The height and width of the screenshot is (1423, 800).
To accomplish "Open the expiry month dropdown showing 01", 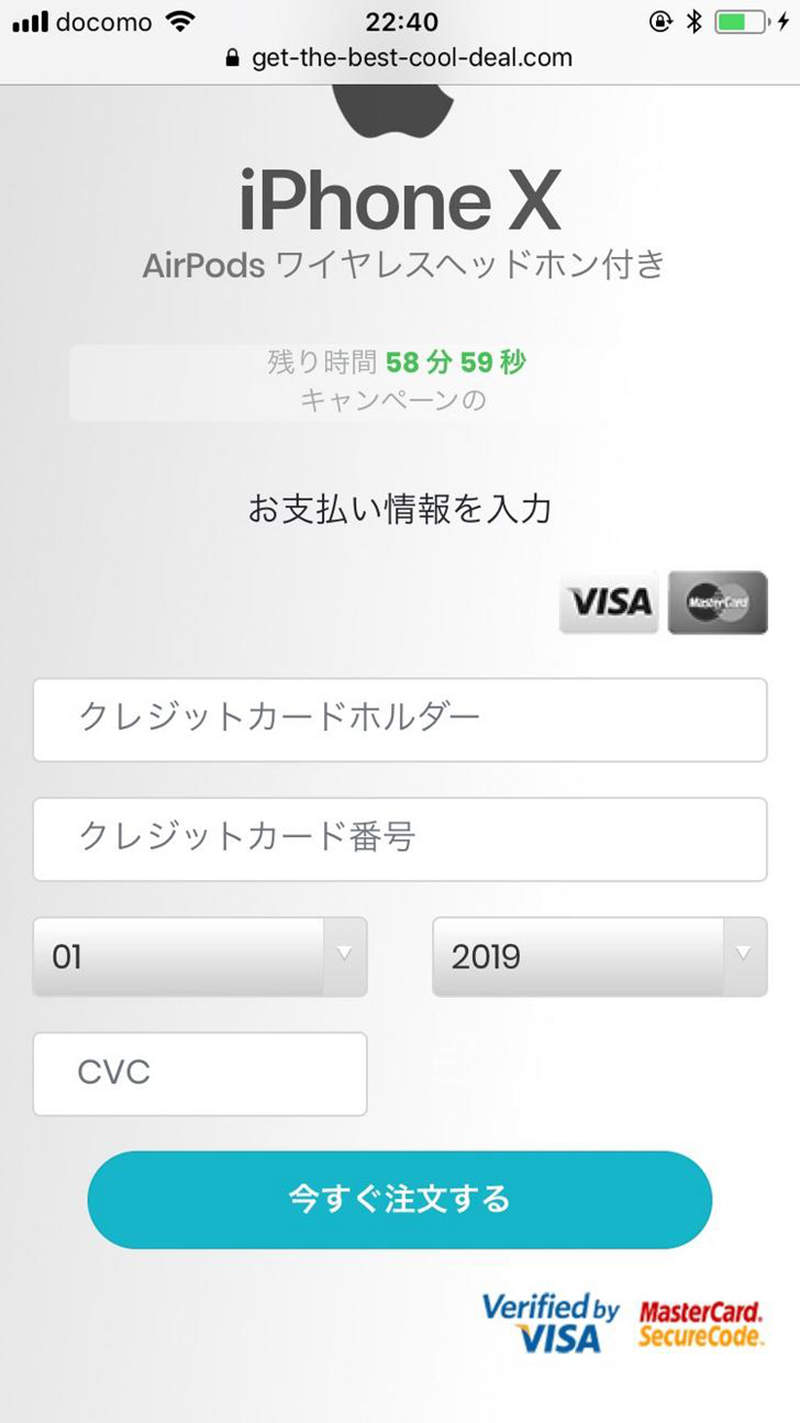I will pyautogui.click(x=200, y=956).
